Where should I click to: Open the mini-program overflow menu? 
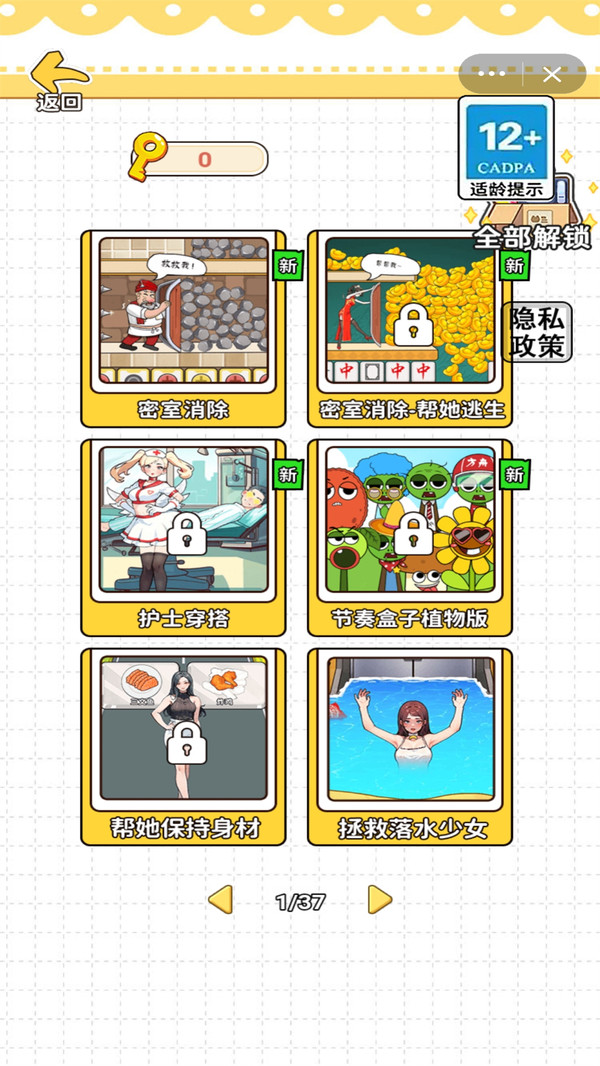coord(492,73)
